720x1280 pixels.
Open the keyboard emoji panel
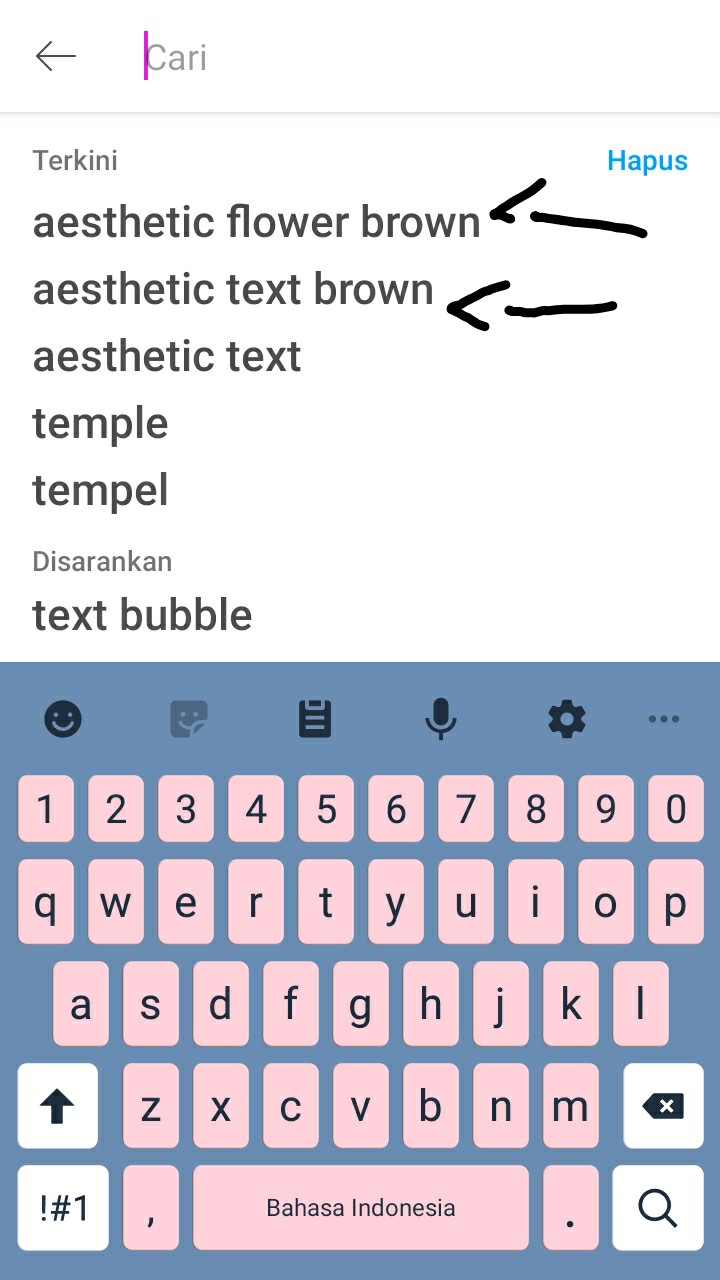pos(63,718)
